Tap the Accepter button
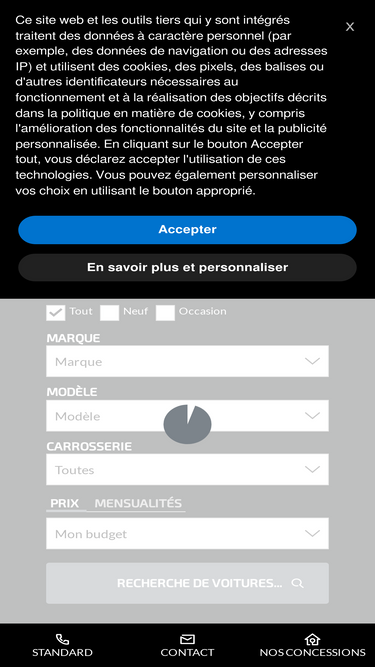This screenshot has width=375, height=667. 188,230
